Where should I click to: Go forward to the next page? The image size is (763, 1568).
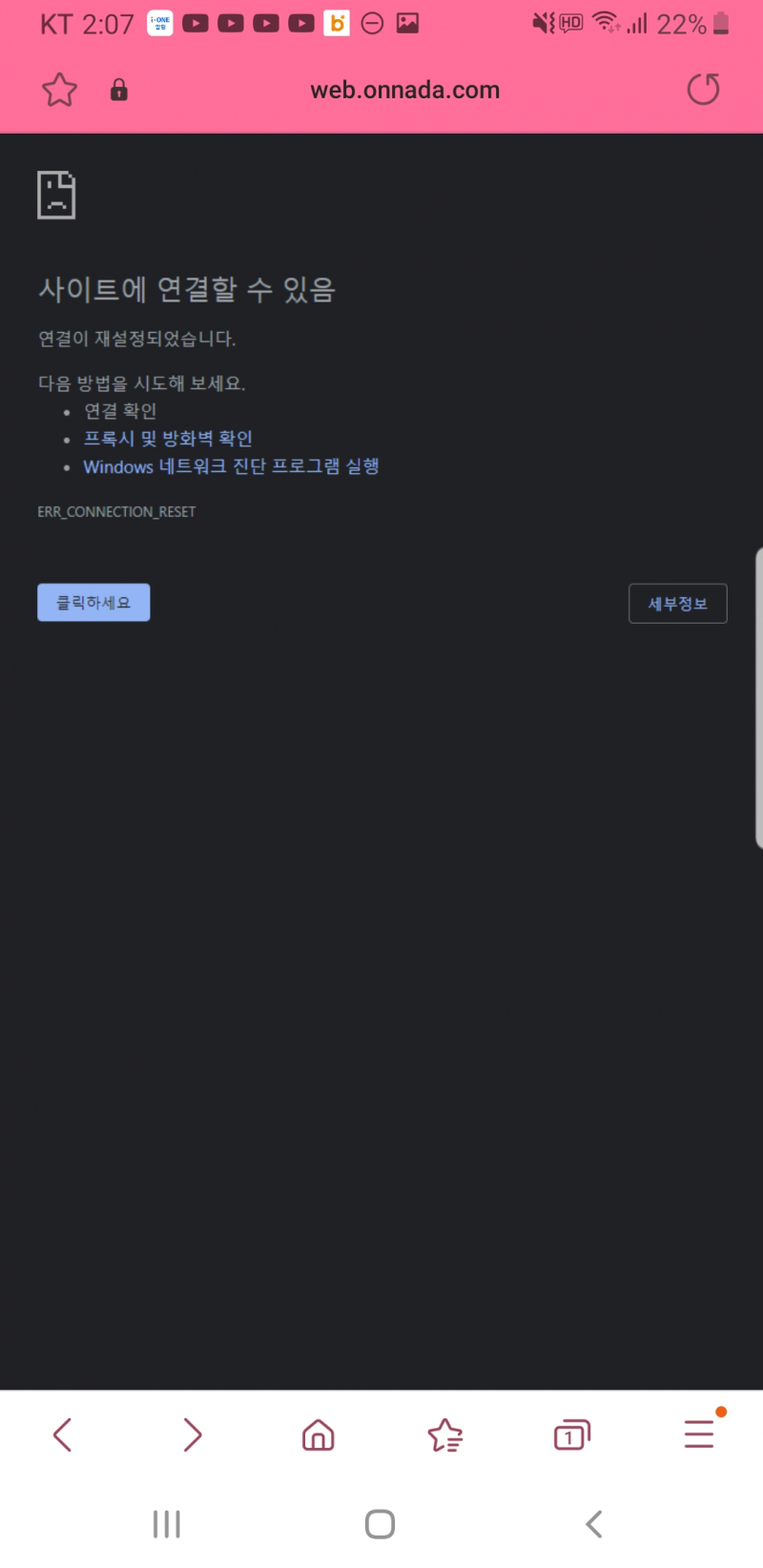pos(192,1434)
